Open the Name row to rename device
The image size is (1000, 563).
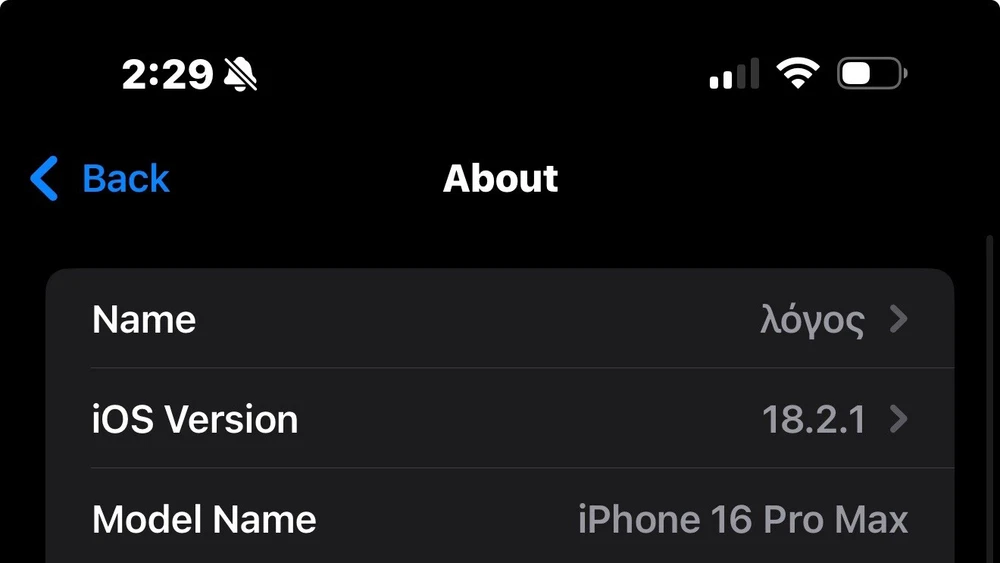tap(500, 320)
